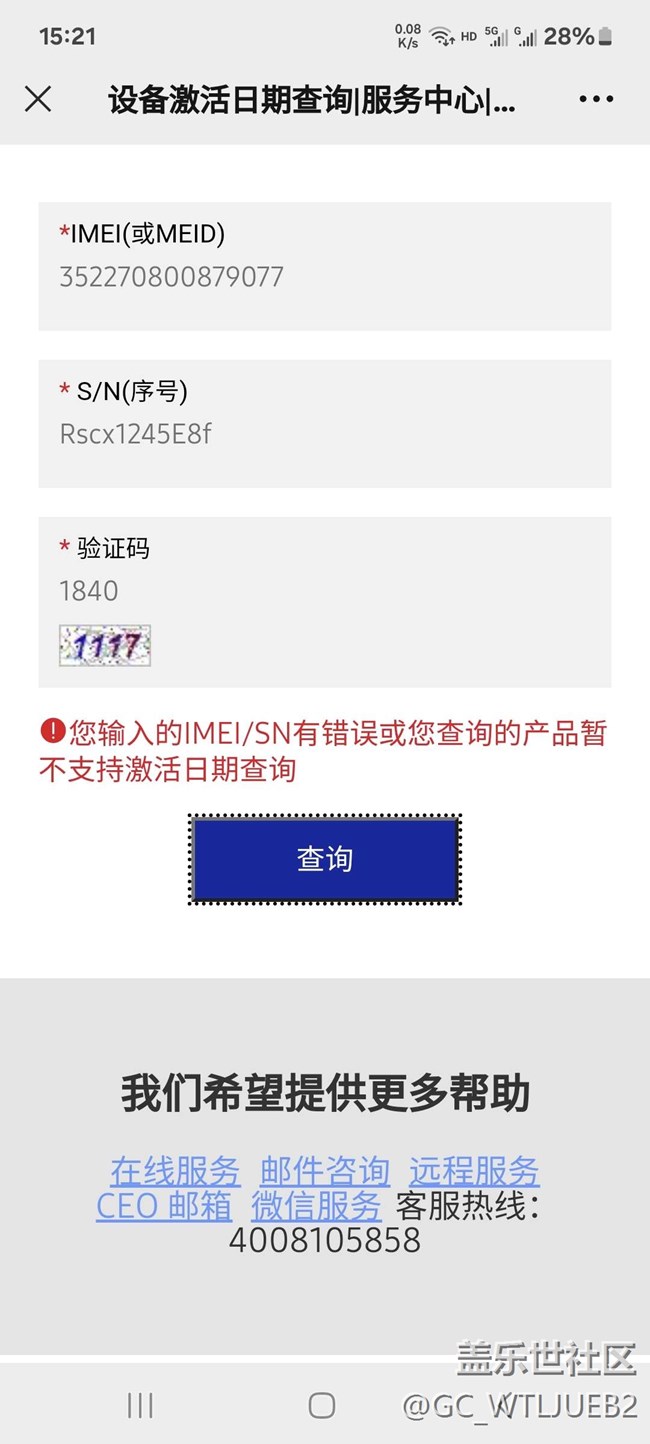The height and width of the screenshot is (1444, 650).
Task: Refresh the captcha image
Action: [105, 646]
